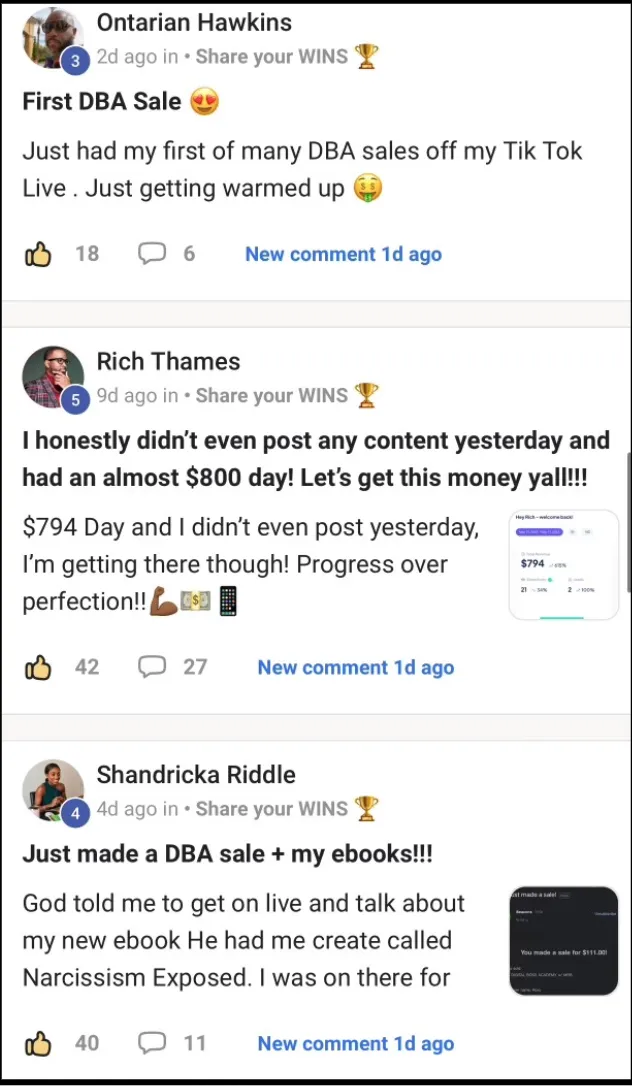Open the sale screenshot in Shandricka's post
The image size is (632, 1086).
tap(563, 941)
